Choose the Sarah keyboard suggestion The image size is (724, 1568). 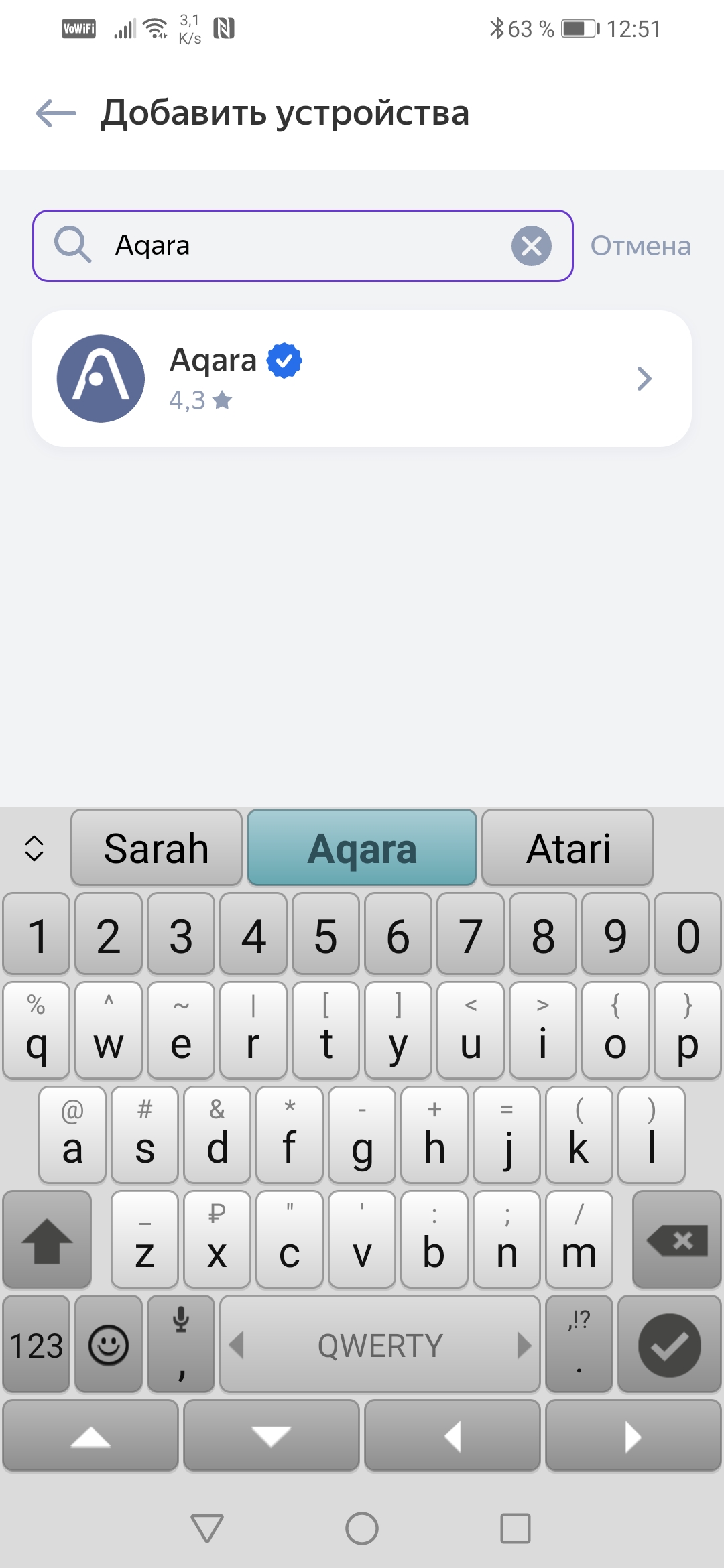tap(156, 848)
